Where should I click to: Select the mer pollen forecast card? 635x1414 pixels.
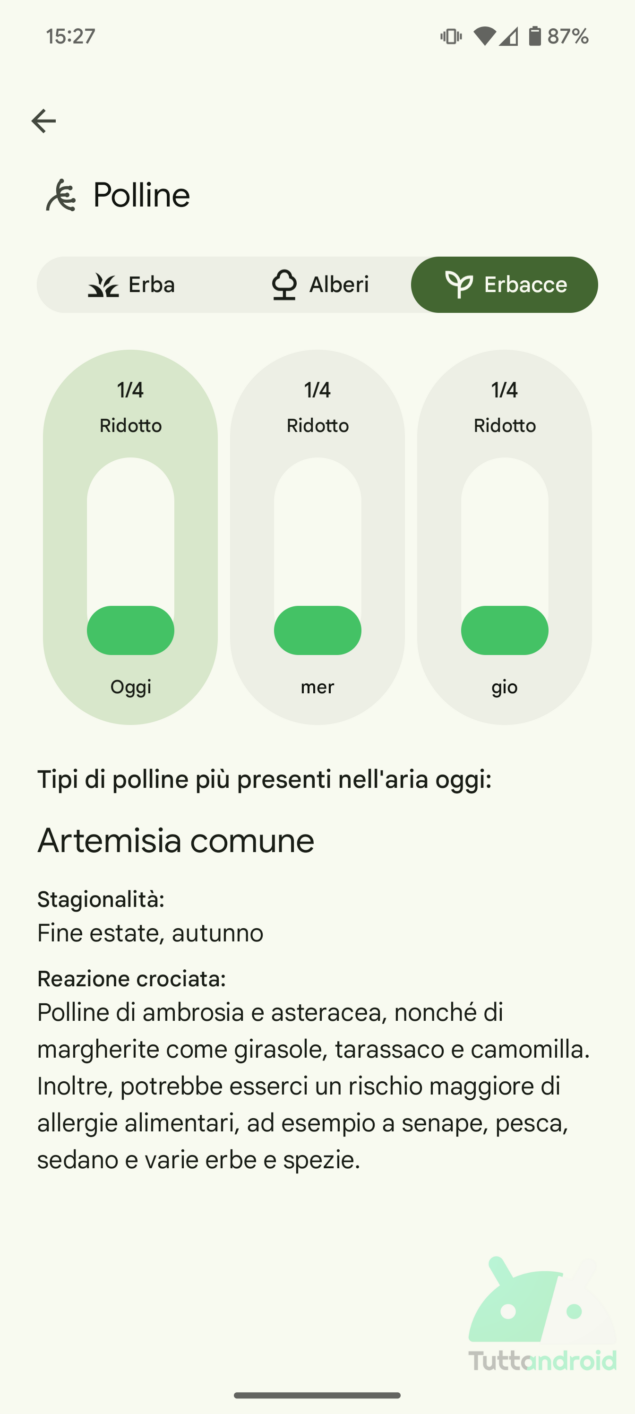coord(318,537)
